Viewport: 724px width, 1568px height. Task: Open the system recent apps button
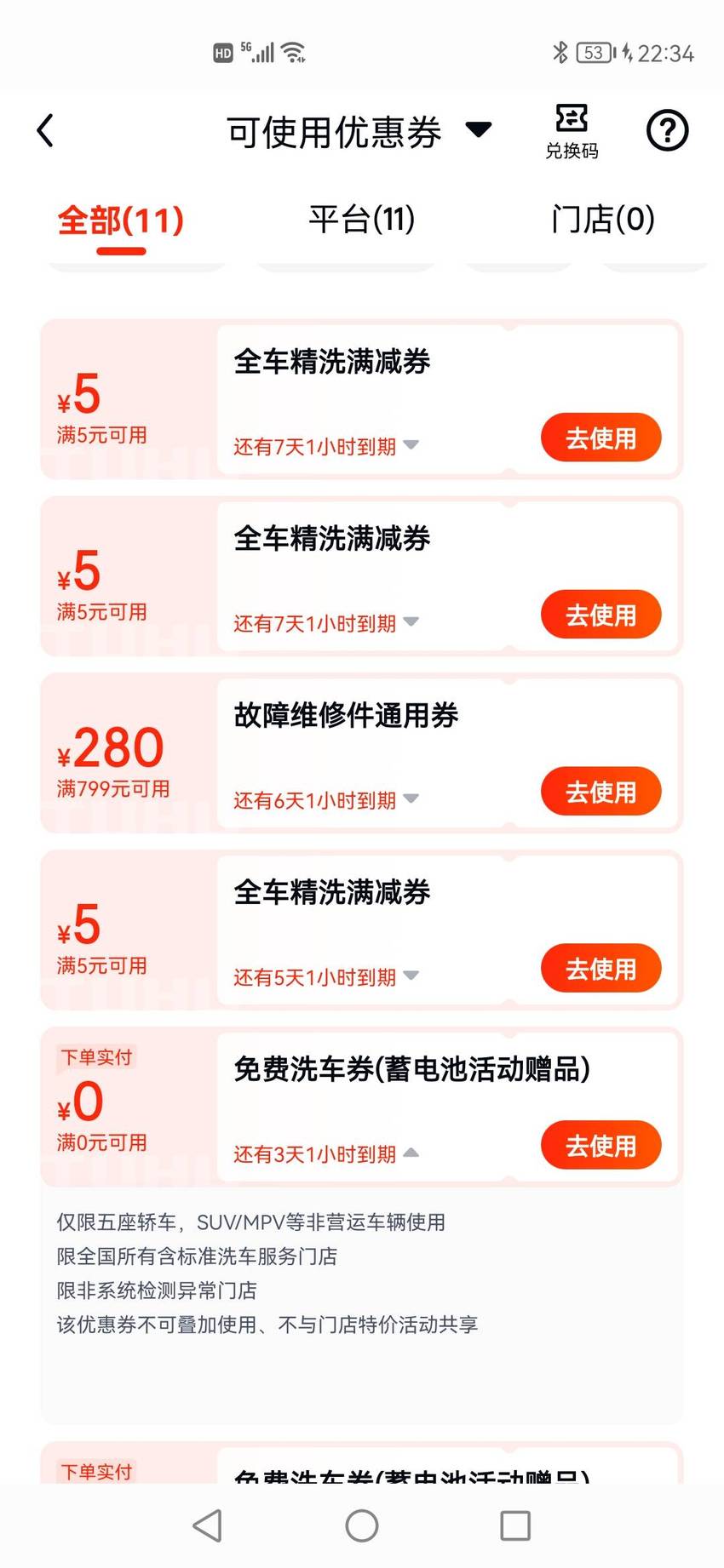click(515, 1525)
